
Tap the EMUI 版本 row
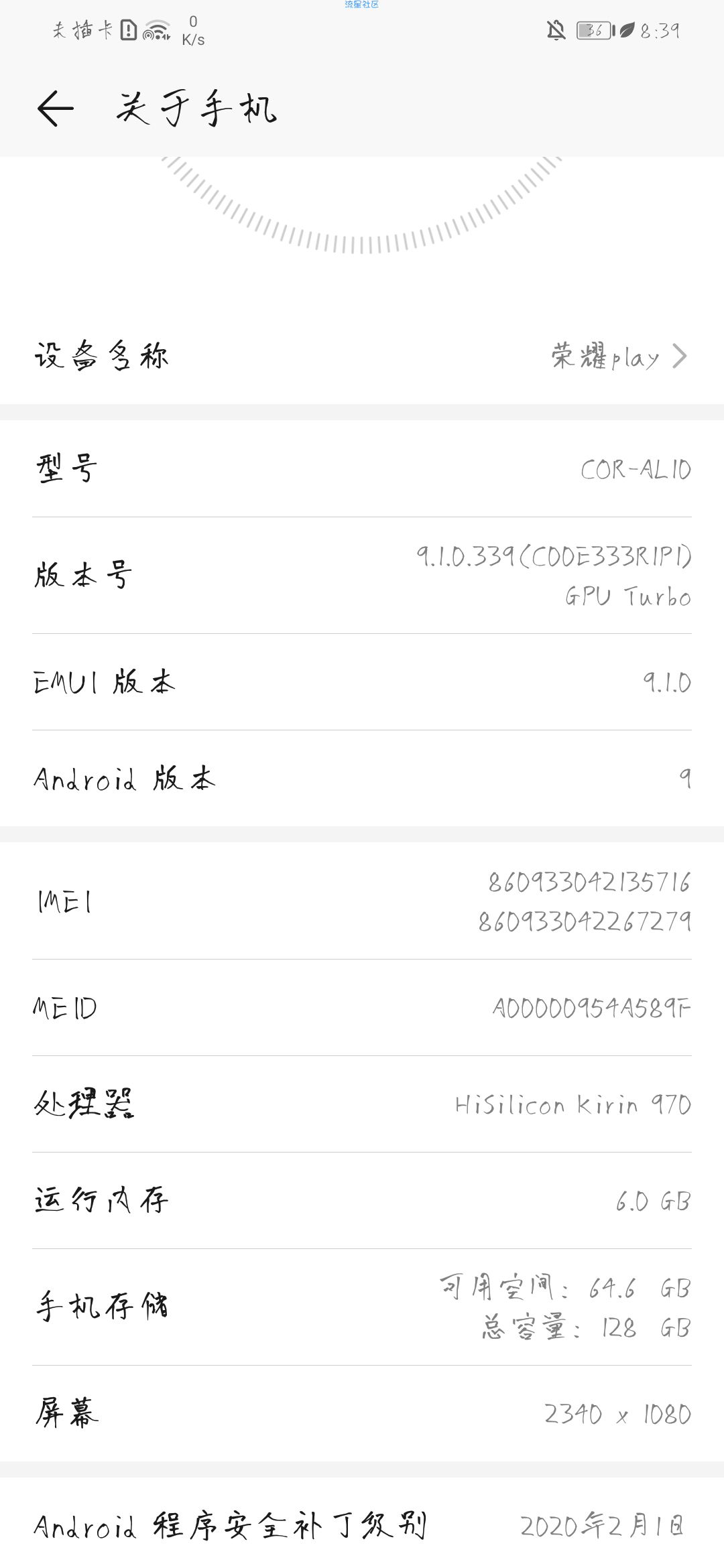click(362, 682)
